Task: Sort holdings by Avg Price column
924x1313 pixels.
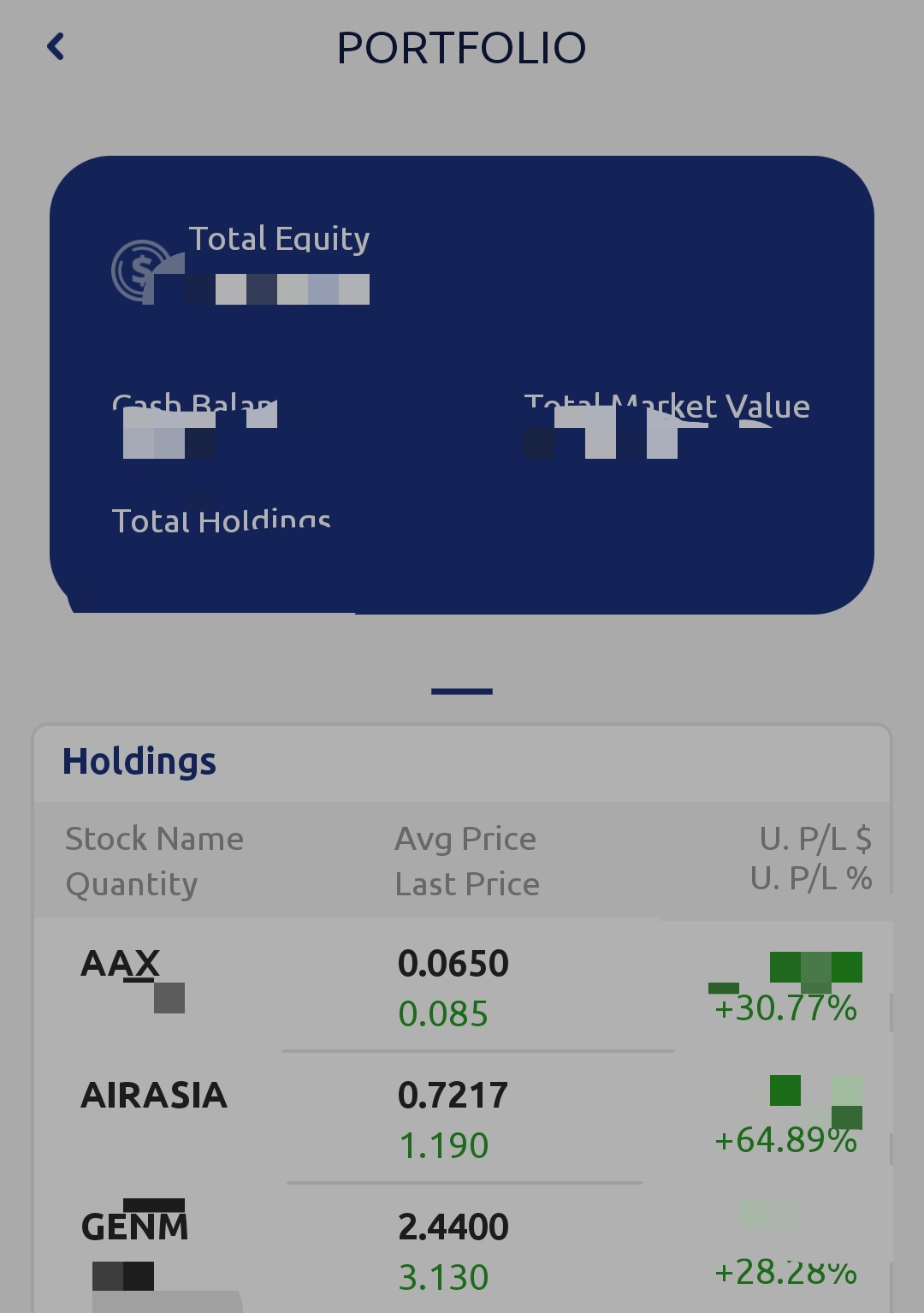Action: [x=465, y=839]
